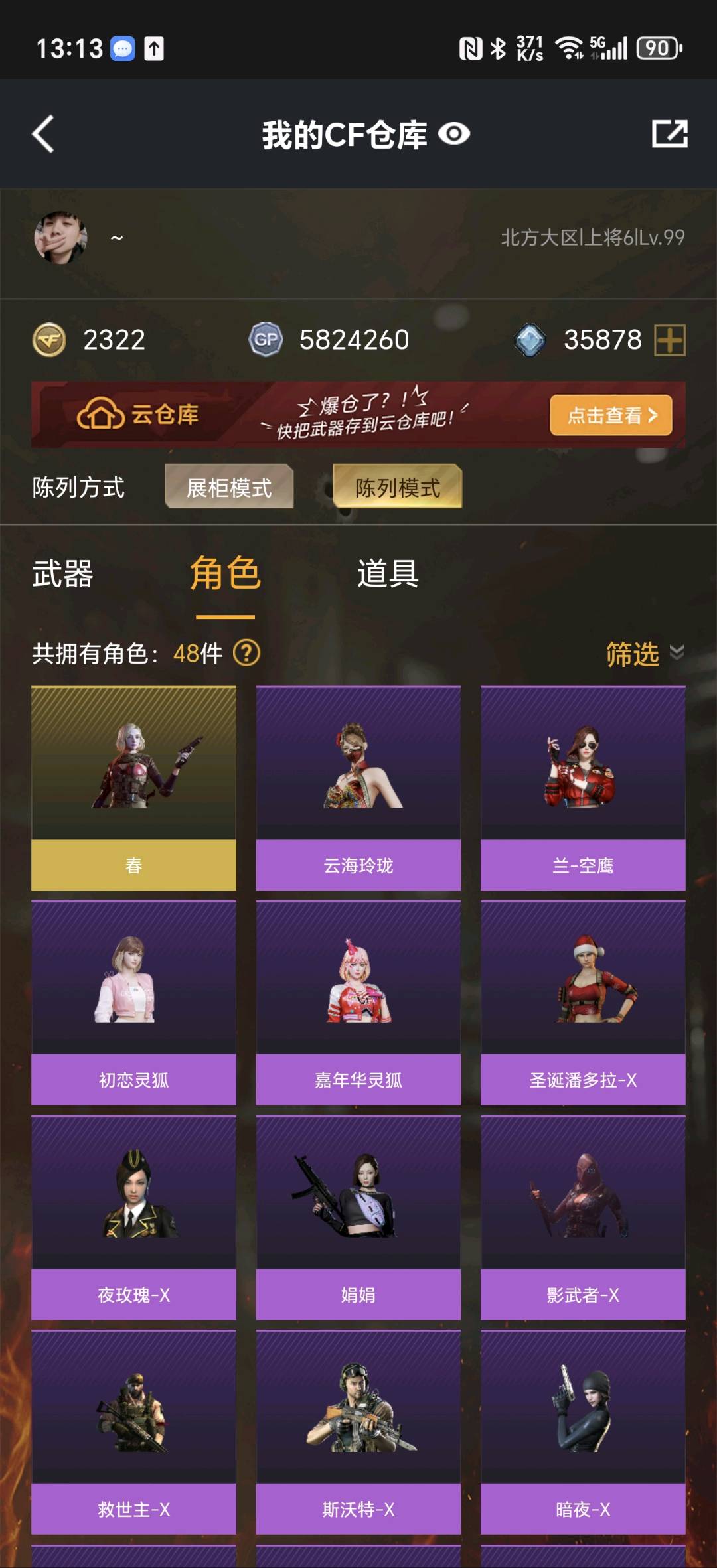717x1568 pixels.
Task: View the 夜玫瑰-X character
Action: pos(133,1217)
